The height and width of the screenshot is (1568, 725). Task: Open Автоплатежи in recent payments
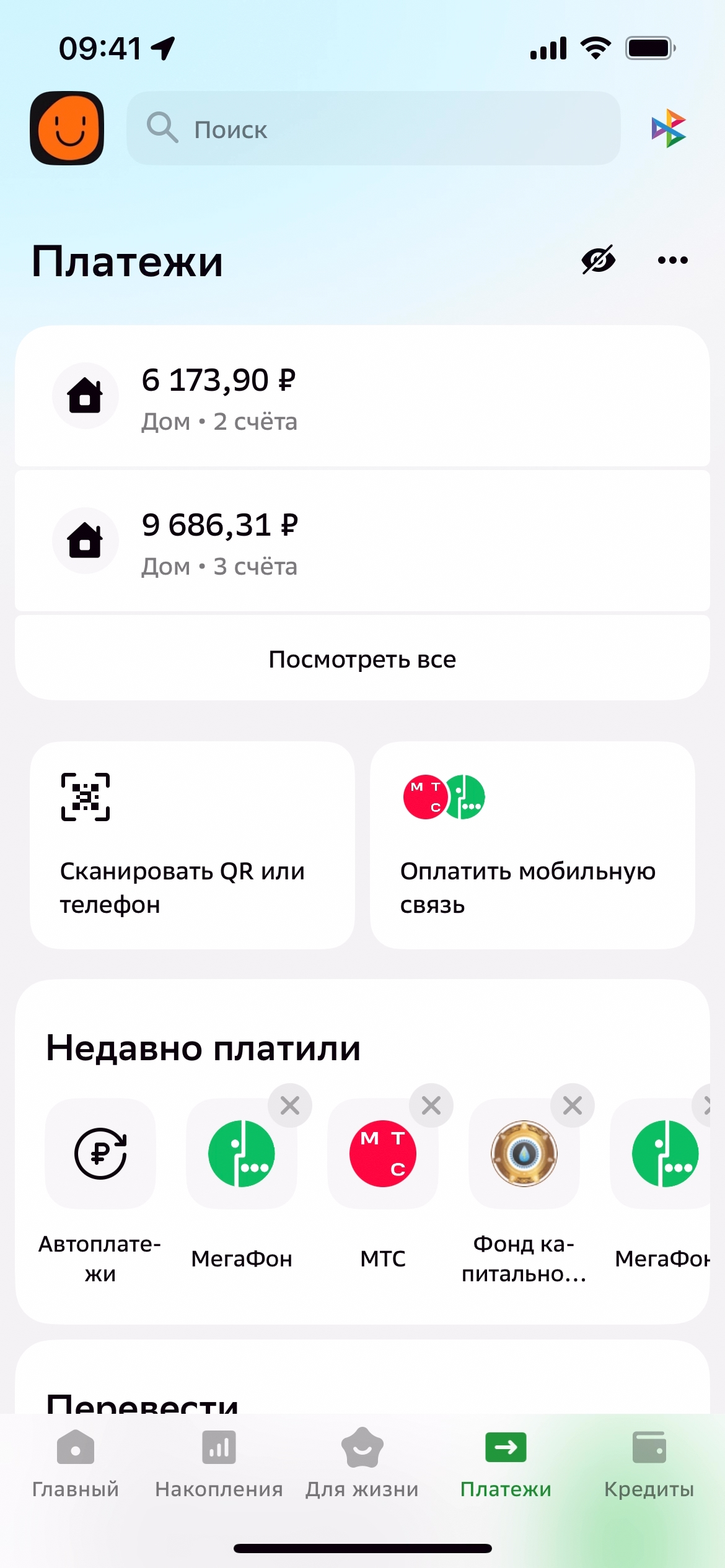[100, 1154]
